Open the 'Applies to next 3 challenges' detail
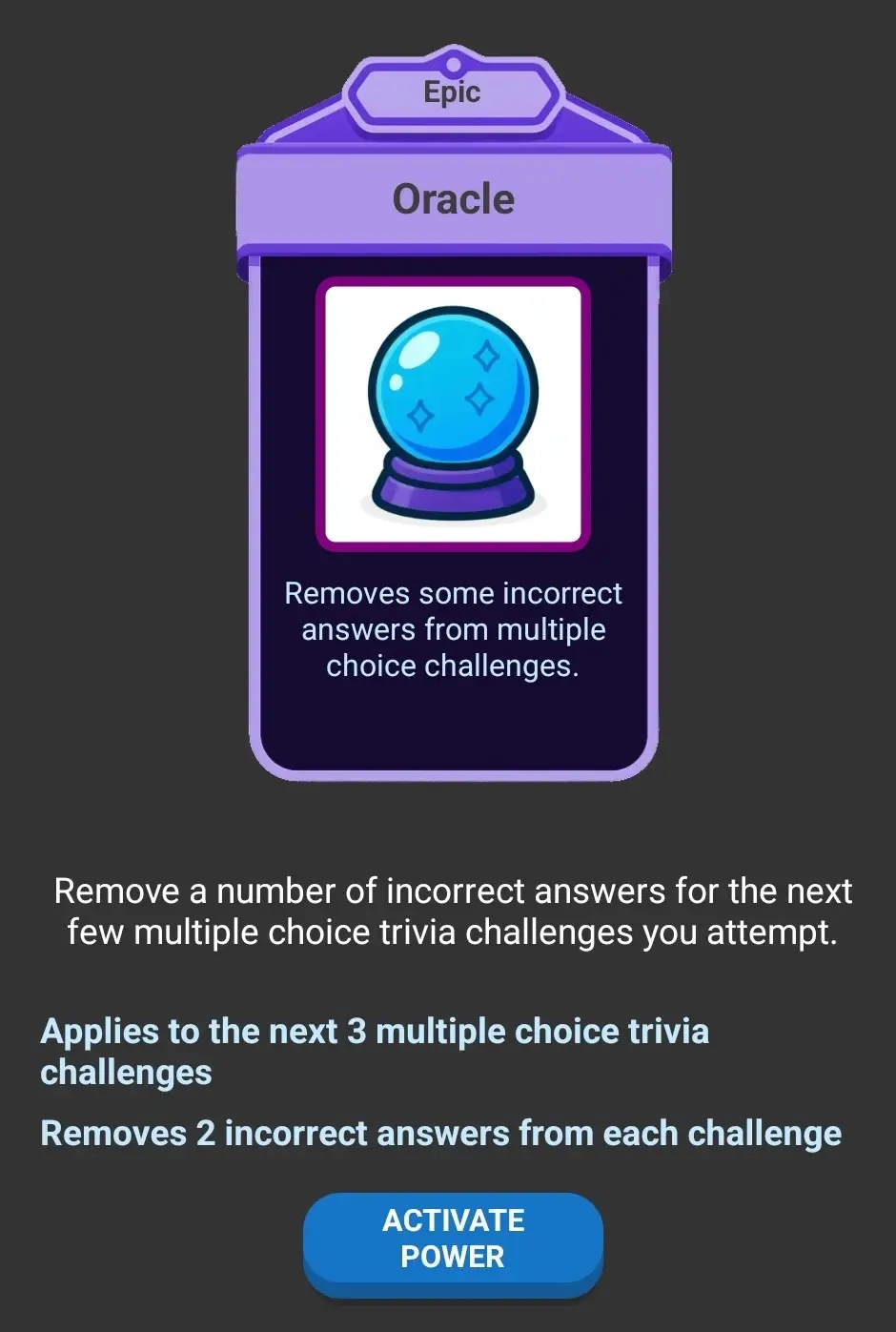The image size is (896, 1332). [x=374, y=1051]
